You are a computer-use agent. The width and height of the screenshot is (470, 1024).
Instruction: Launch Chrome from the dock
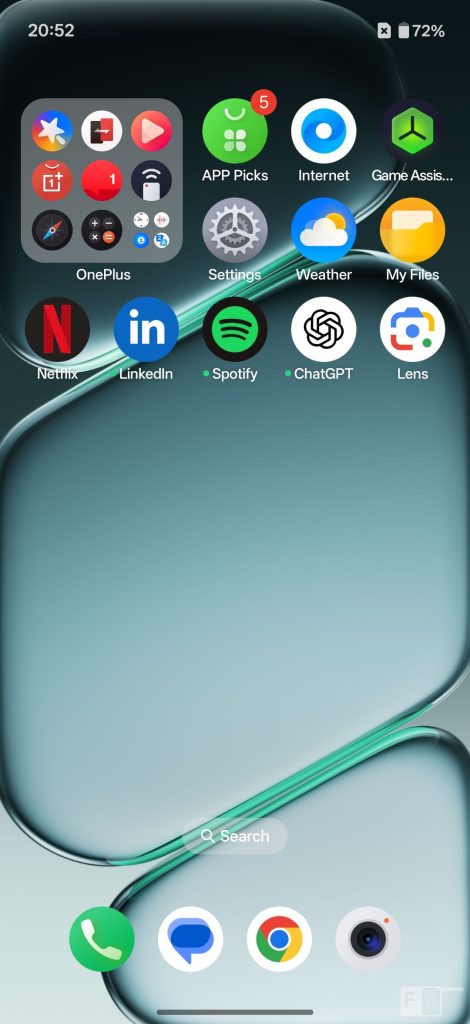[x=279, y=939]
